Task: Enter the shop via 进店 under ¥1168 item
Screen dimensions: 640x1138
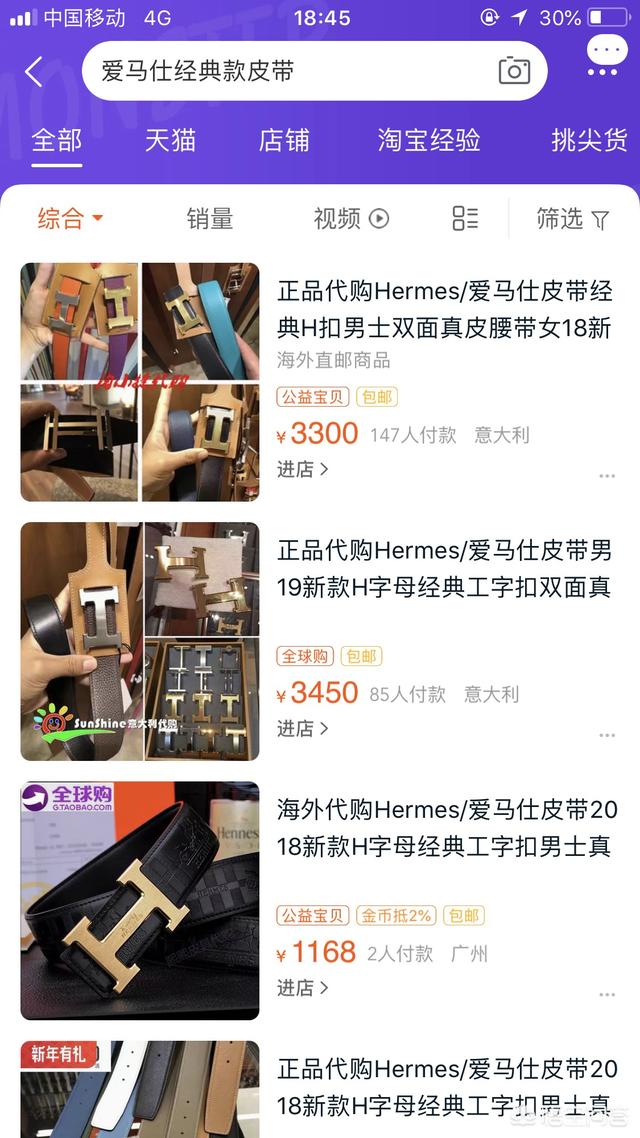Action: tap(302, 987)
